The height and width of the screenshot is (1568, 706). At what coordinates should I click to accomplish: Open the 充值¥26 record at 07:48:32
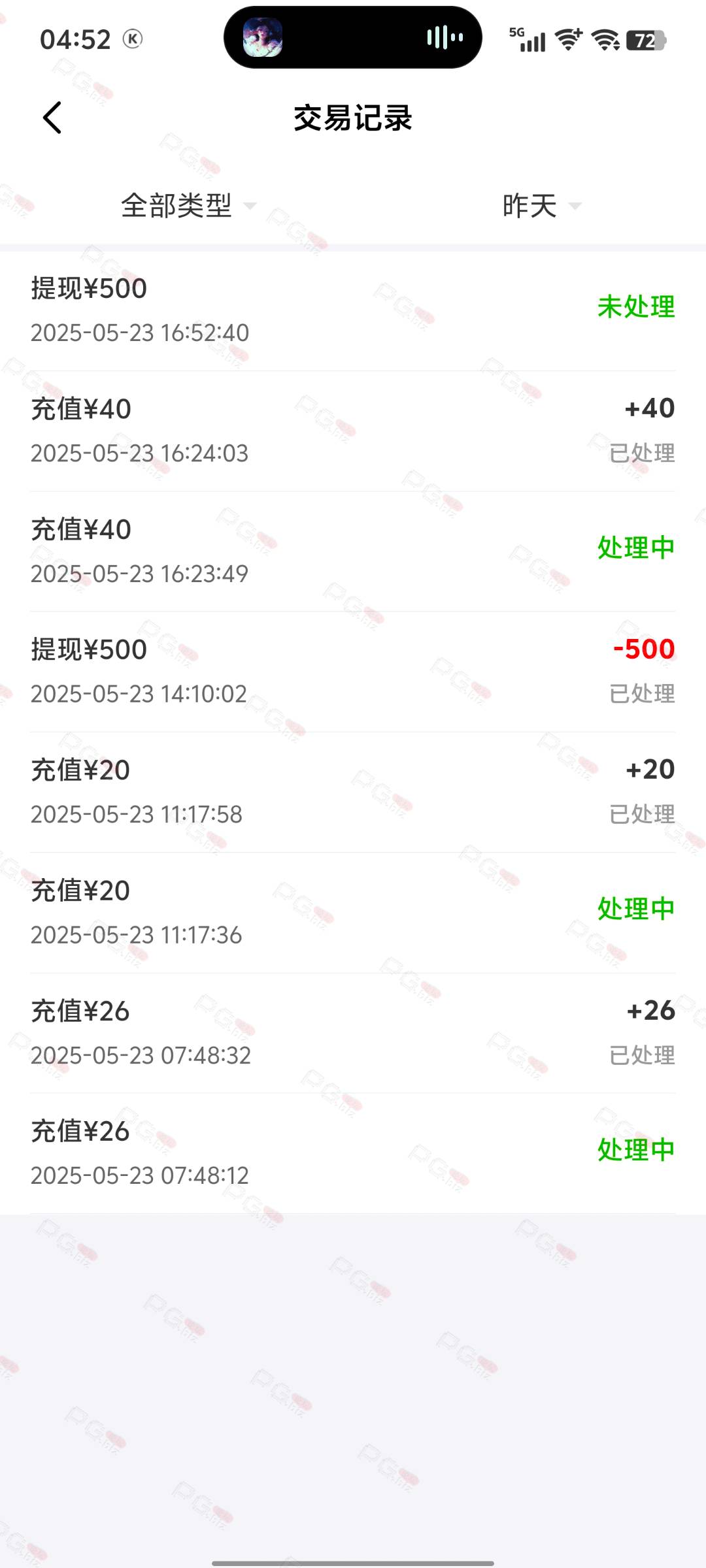tap(353, 1033)
